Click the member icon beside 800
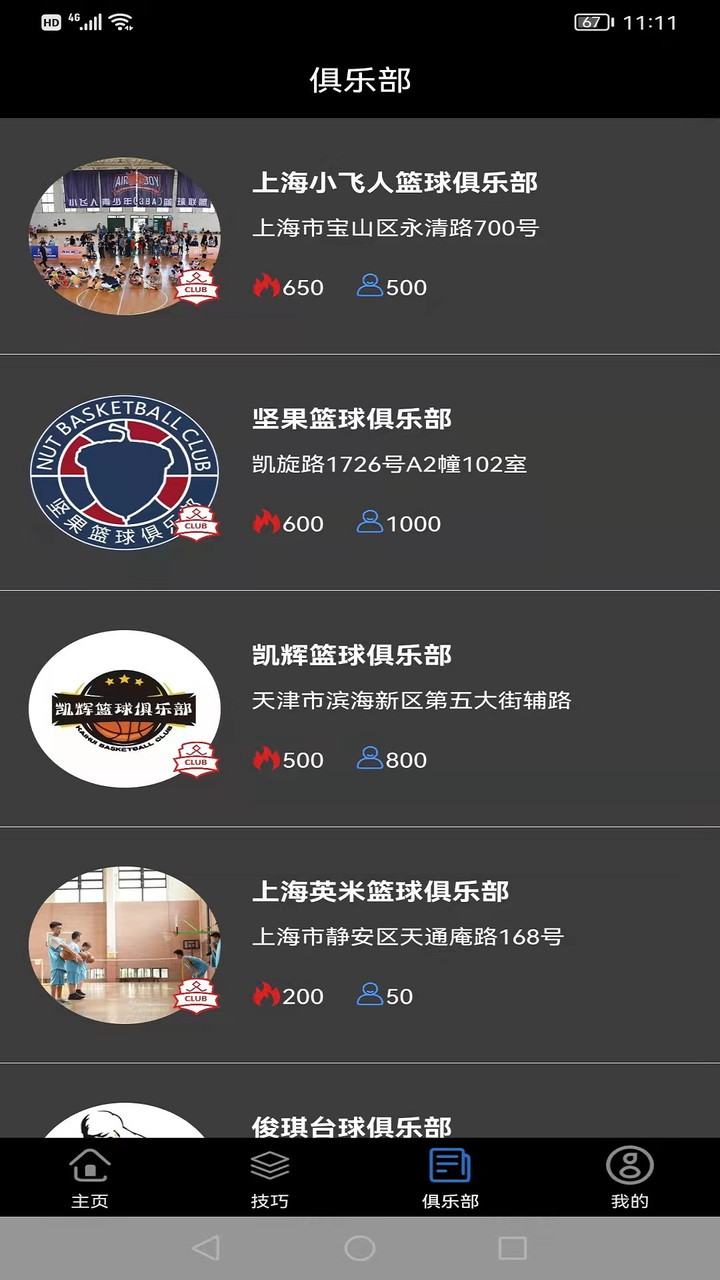720x1280 pixels. (x=371, y=759)
